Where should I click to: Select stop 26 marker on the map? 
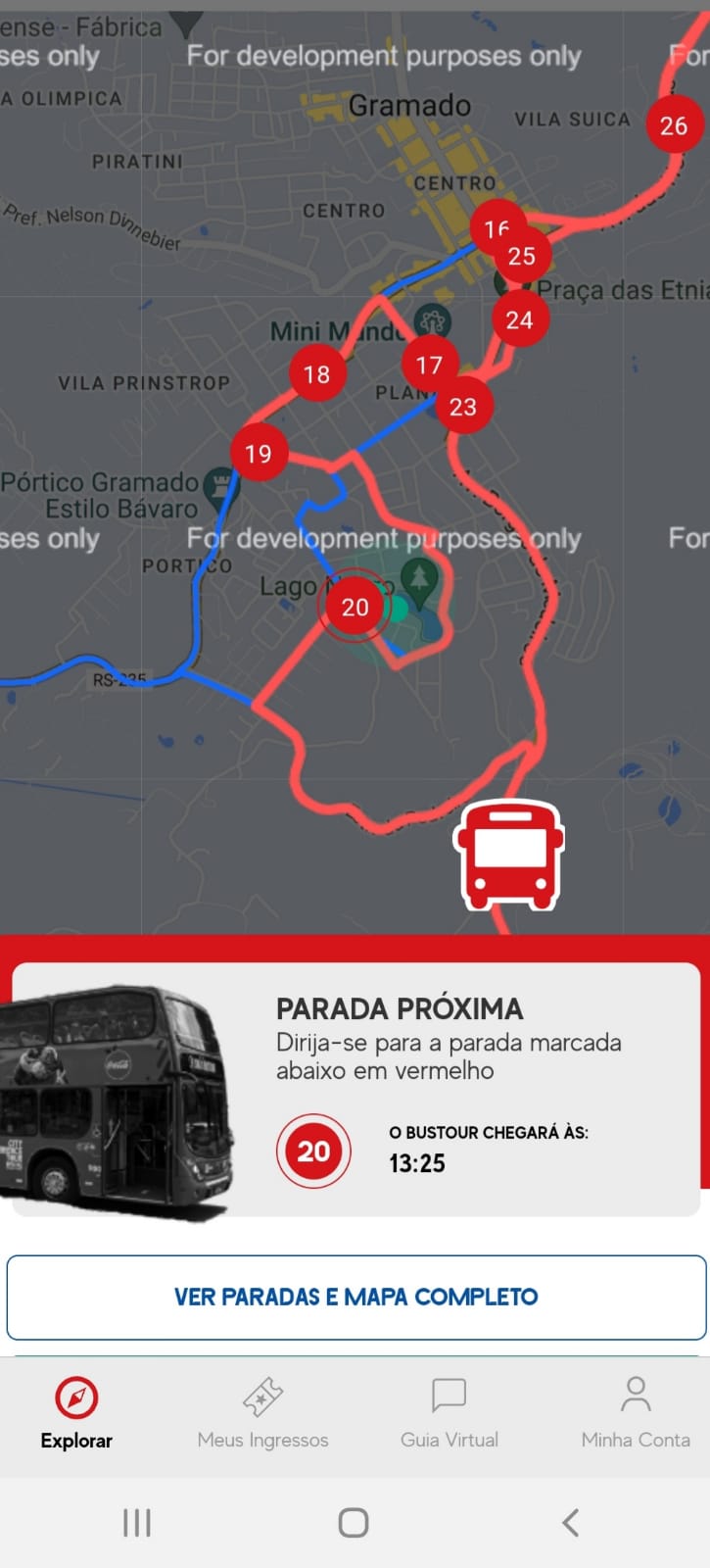674,125
